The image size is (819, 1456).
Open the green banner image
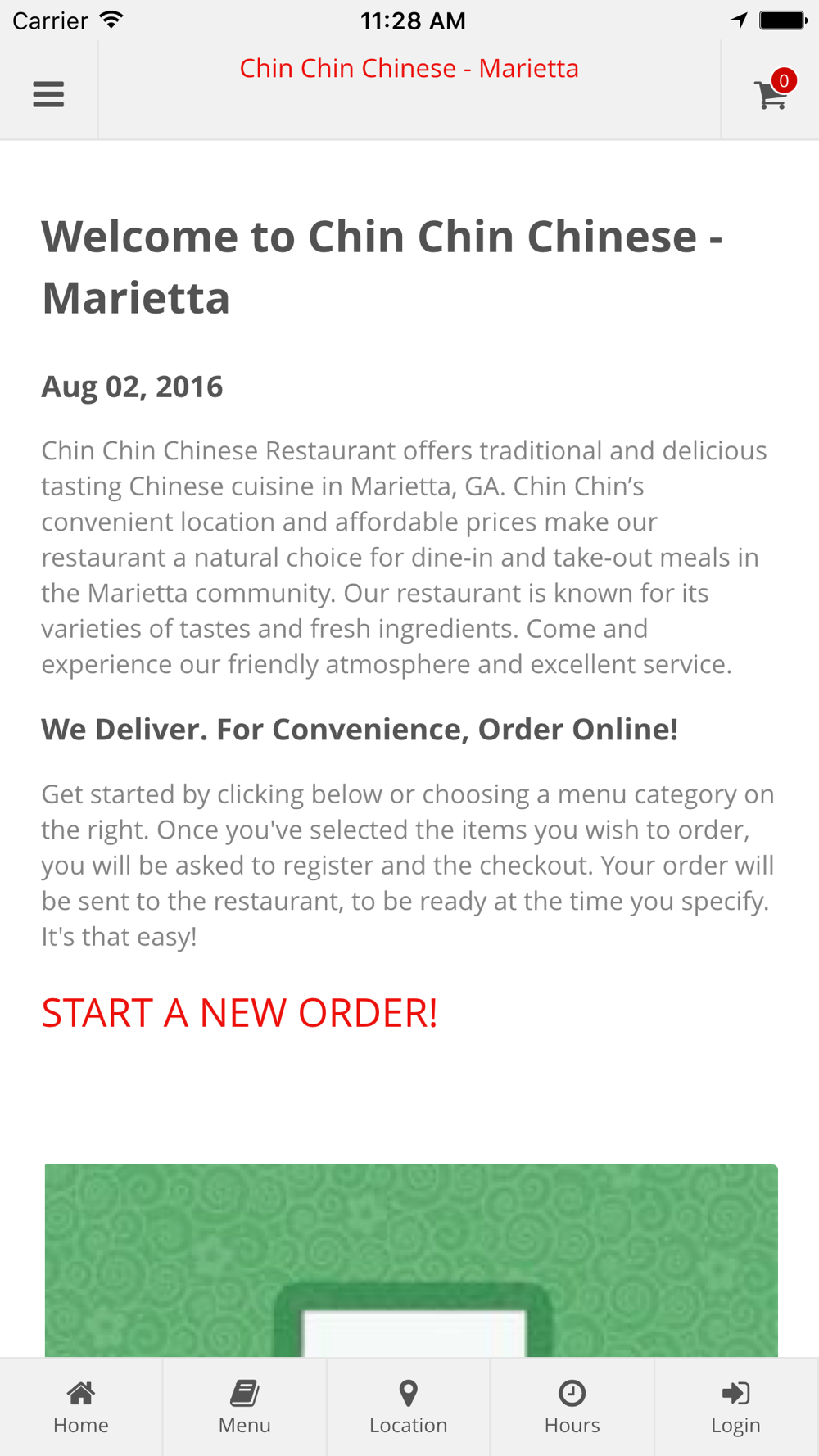coord(411,1260)
